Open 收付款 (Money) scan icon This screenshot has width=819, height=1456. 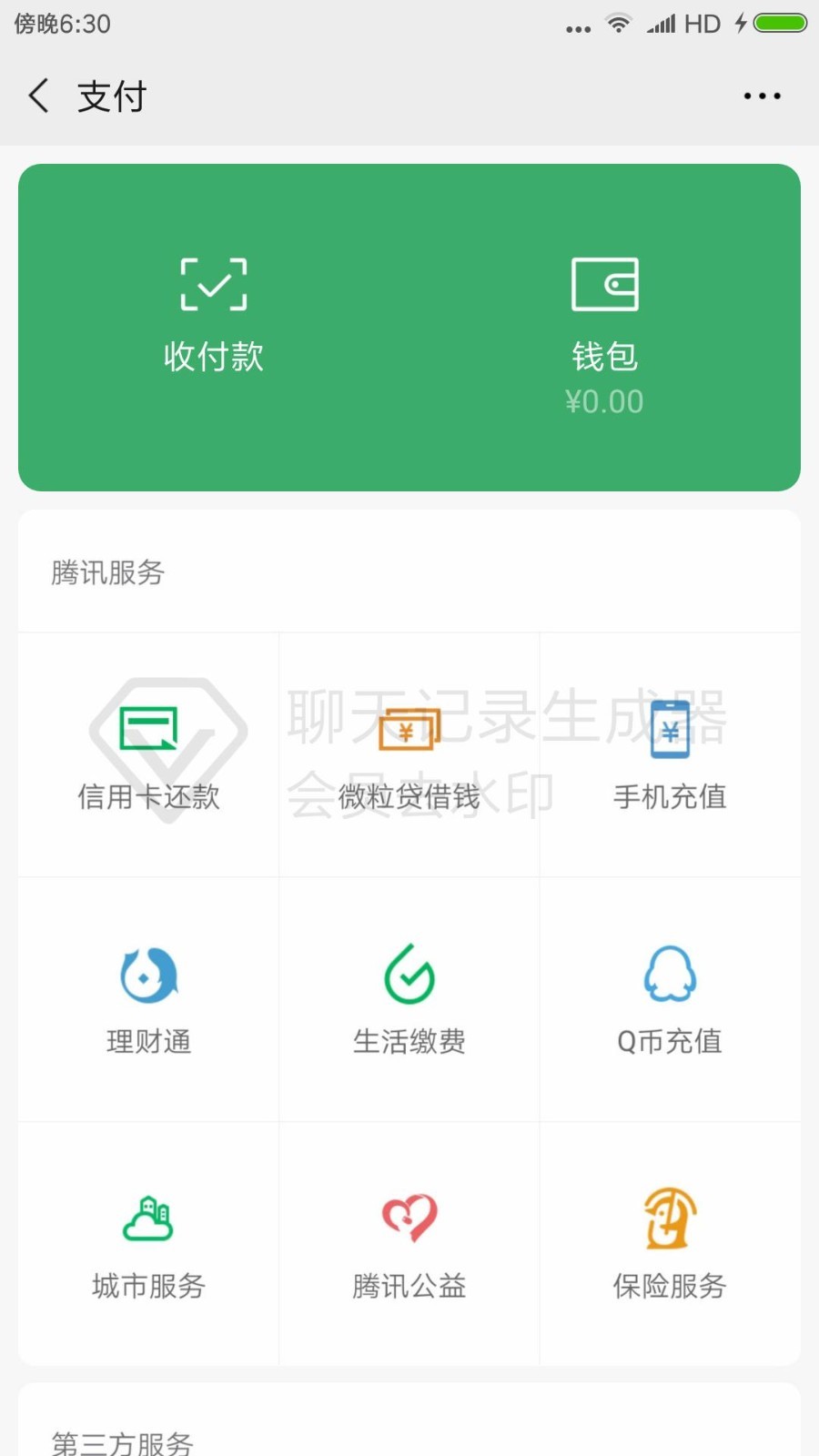point(213,284)
